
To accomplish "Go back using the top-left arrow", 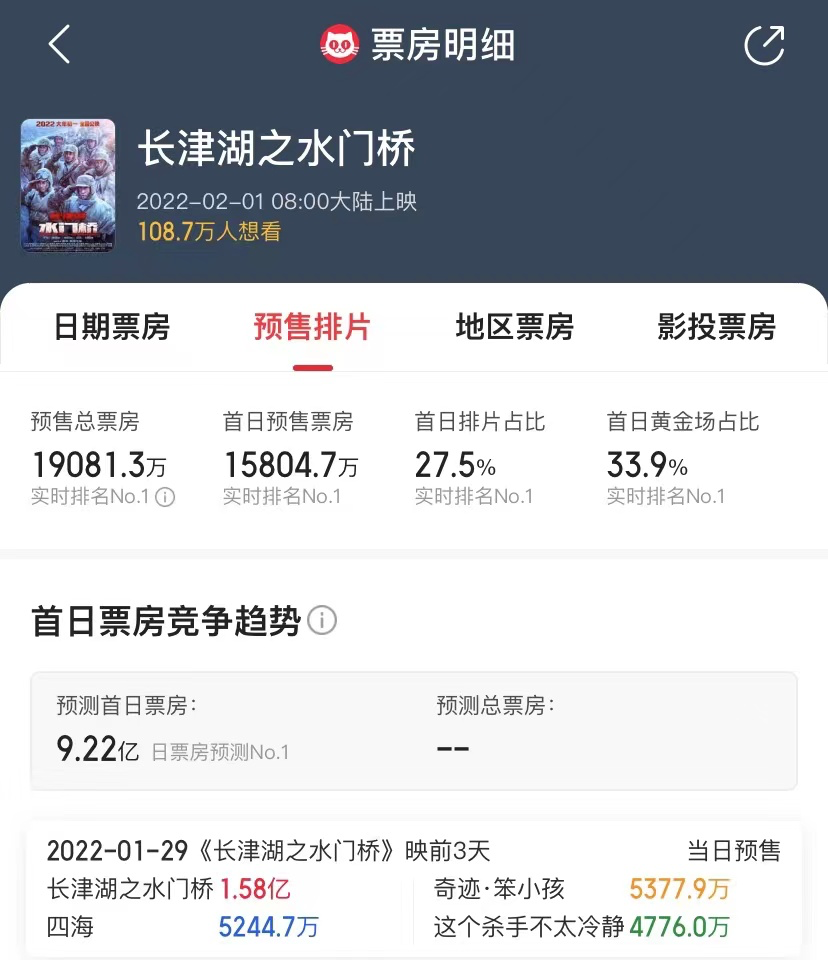I will (x=60, y=45).
